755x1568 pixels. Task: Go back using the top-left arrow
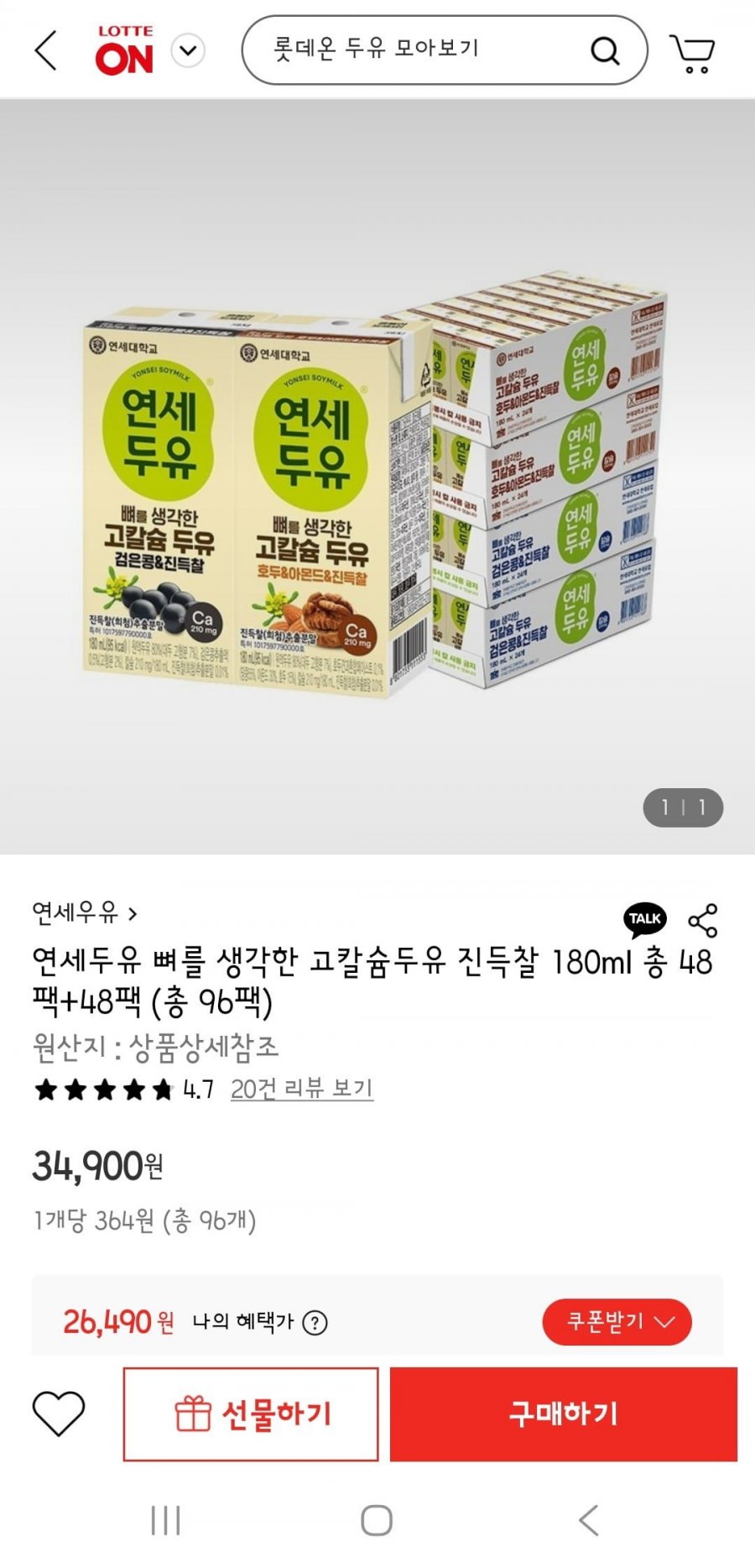point(46,50)
